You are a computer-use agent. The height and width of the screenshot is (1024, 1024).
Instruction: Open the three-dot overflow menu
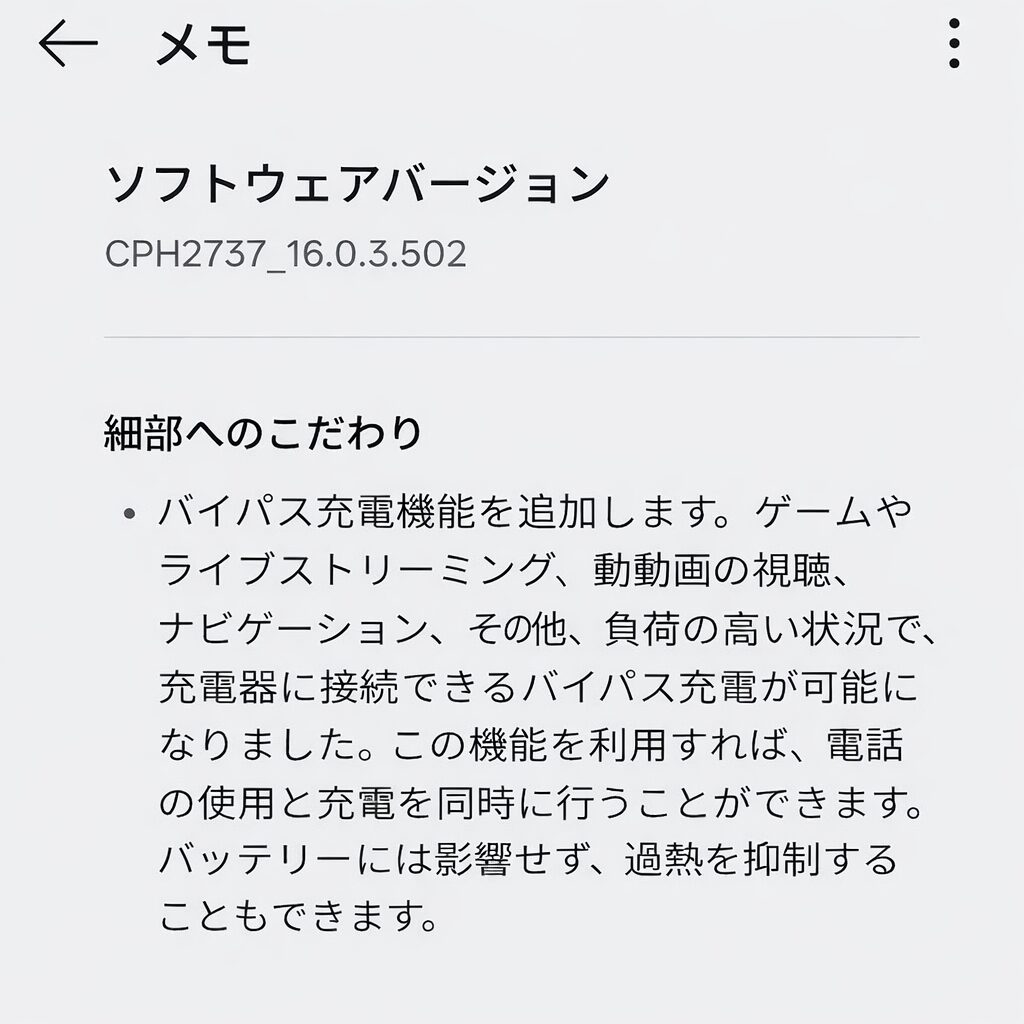click(954, 44)
